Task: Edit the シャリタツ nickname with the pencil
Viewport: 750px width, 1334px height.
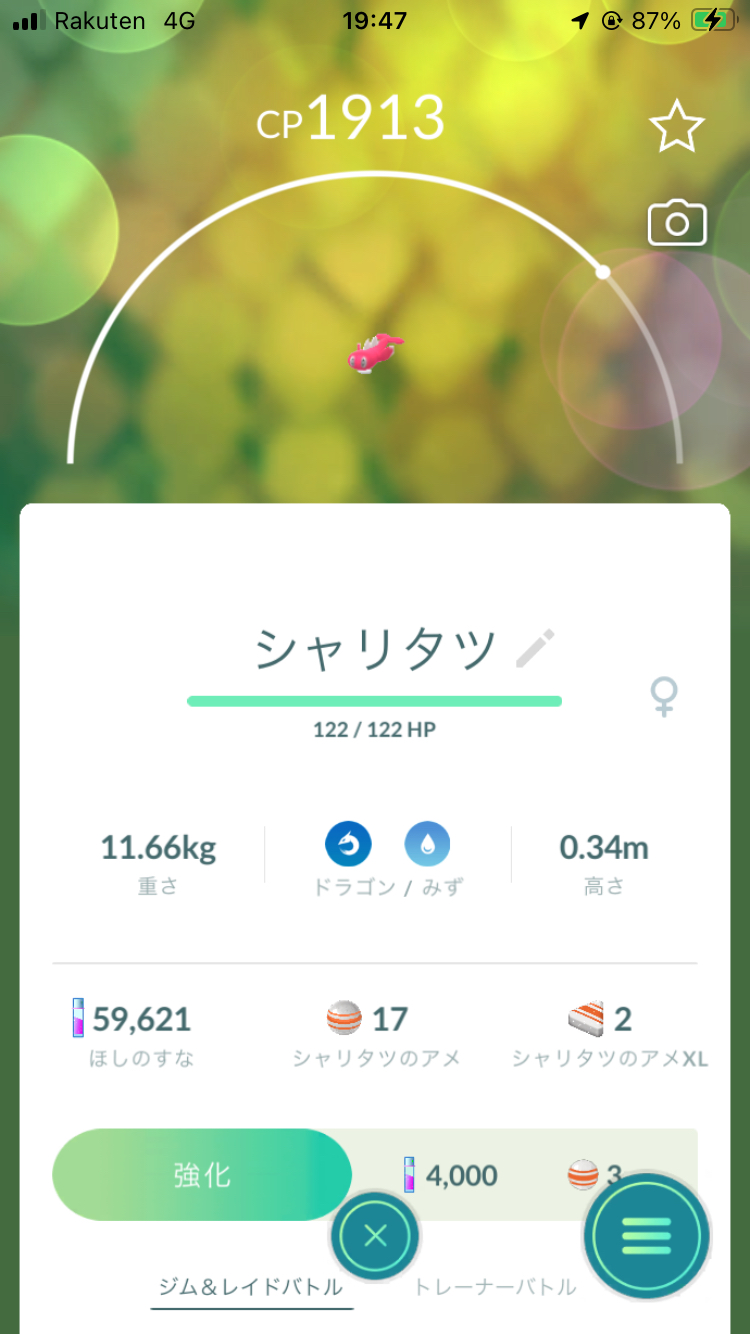Action: (535, 649)
